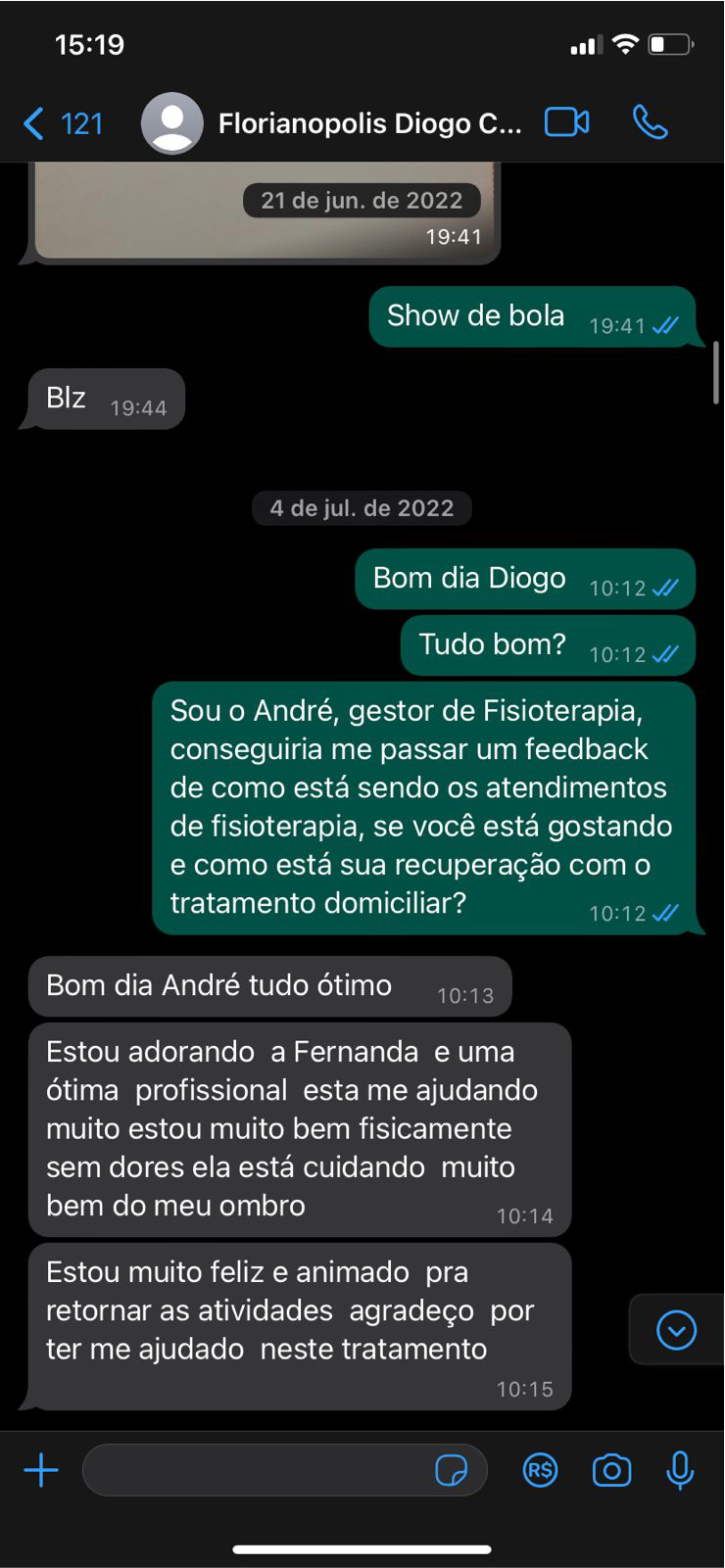Focus the message input field
Image resolution: width=725 pixels, height=1568 pixels.
(255, 1470)
